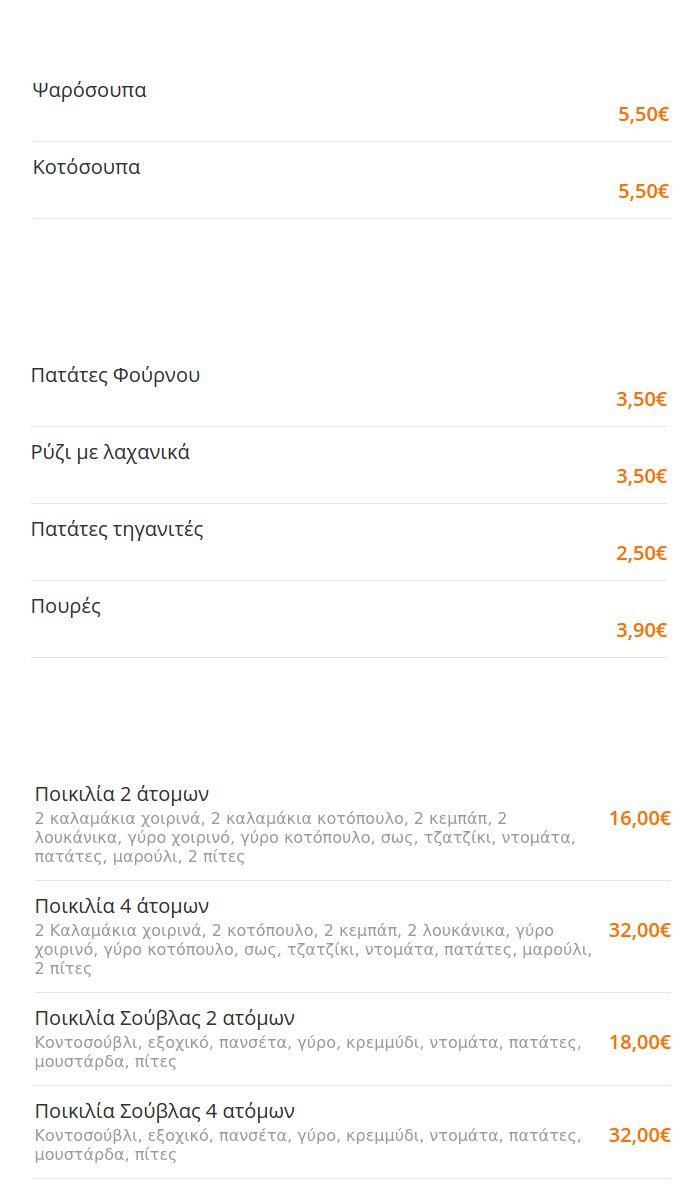Open the Πουρές item
700x1200 pixels.
(349, 619)
